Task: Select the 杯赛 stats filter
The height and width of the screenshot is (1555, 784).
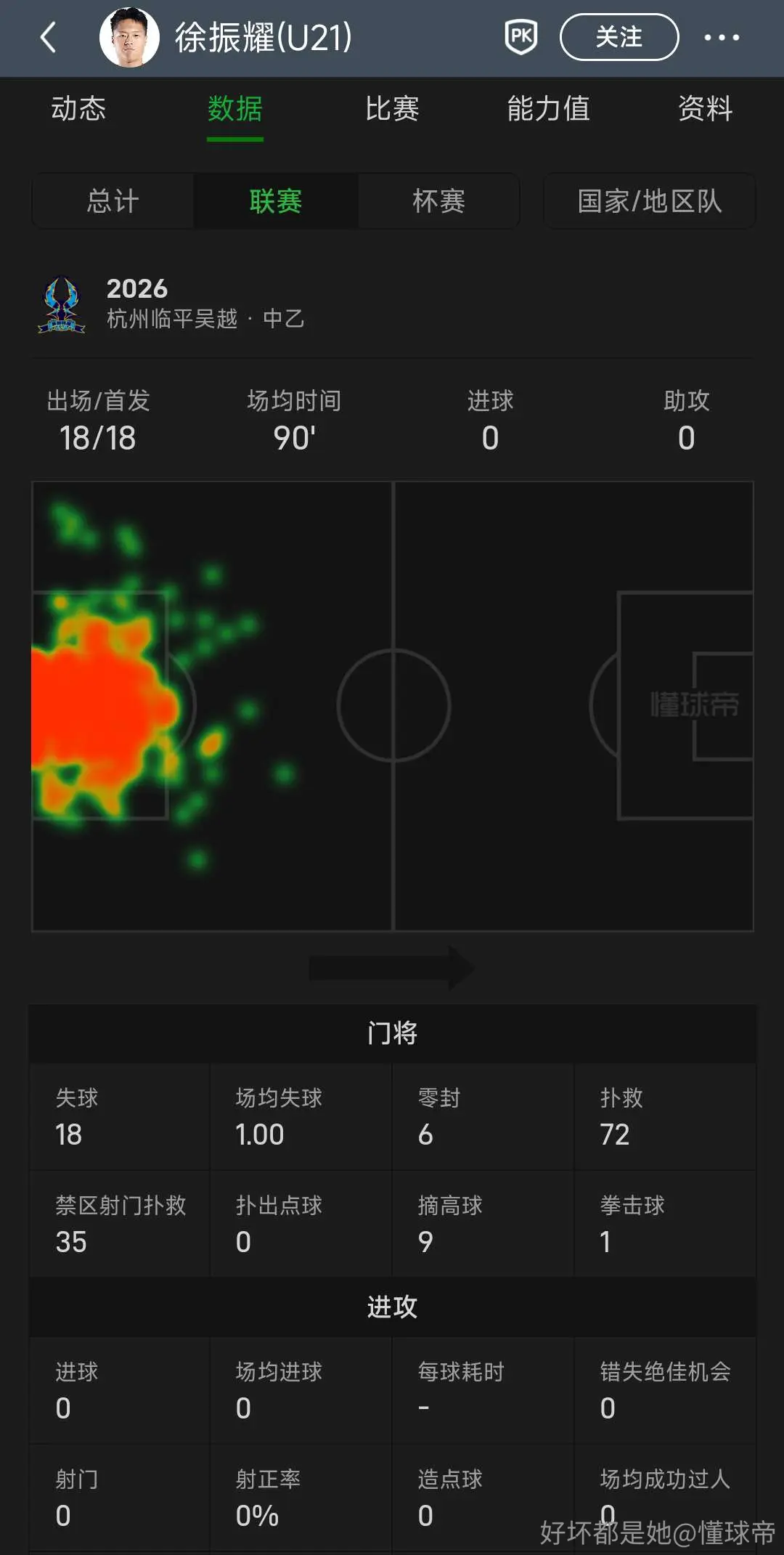Action: point(438,201)
